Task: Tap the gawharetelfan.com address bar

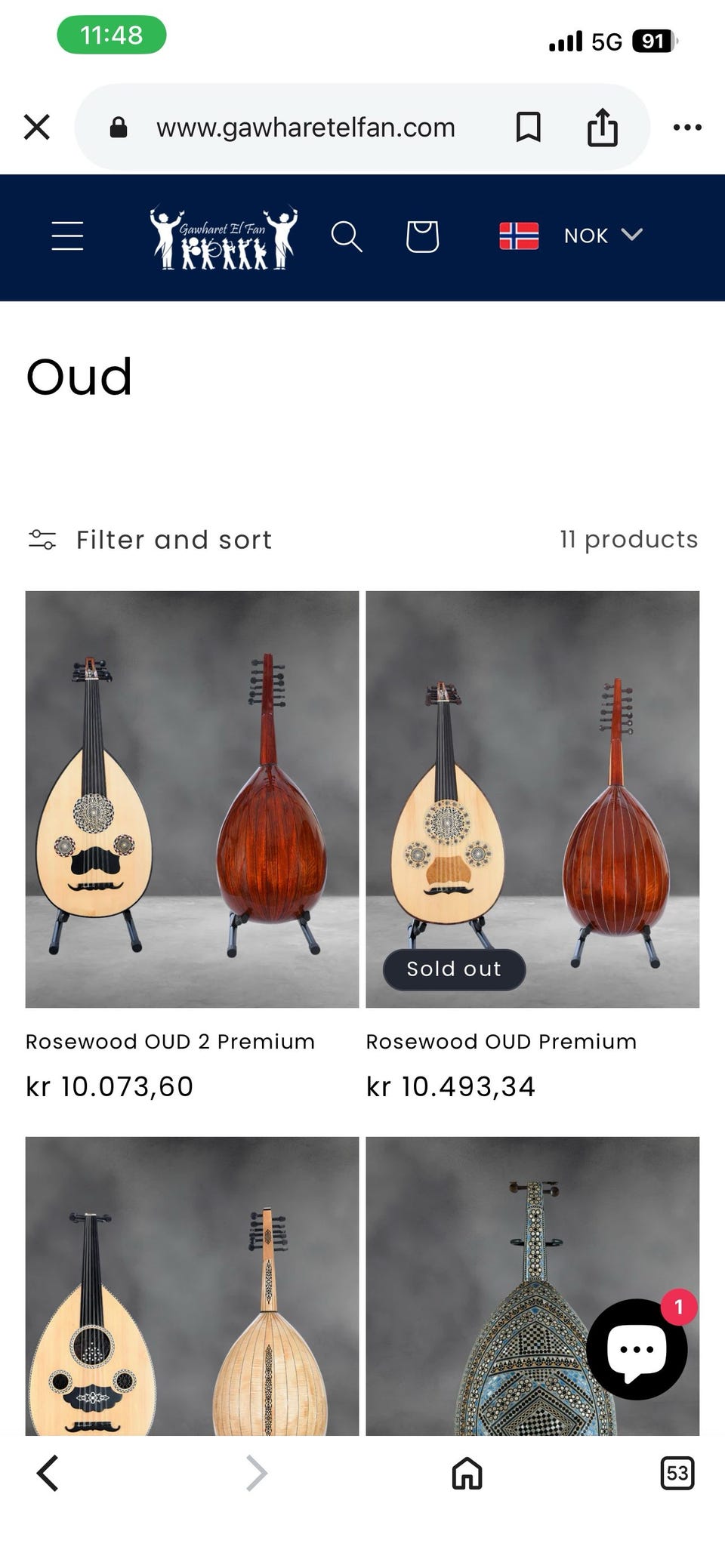Action: coord(305,128)
